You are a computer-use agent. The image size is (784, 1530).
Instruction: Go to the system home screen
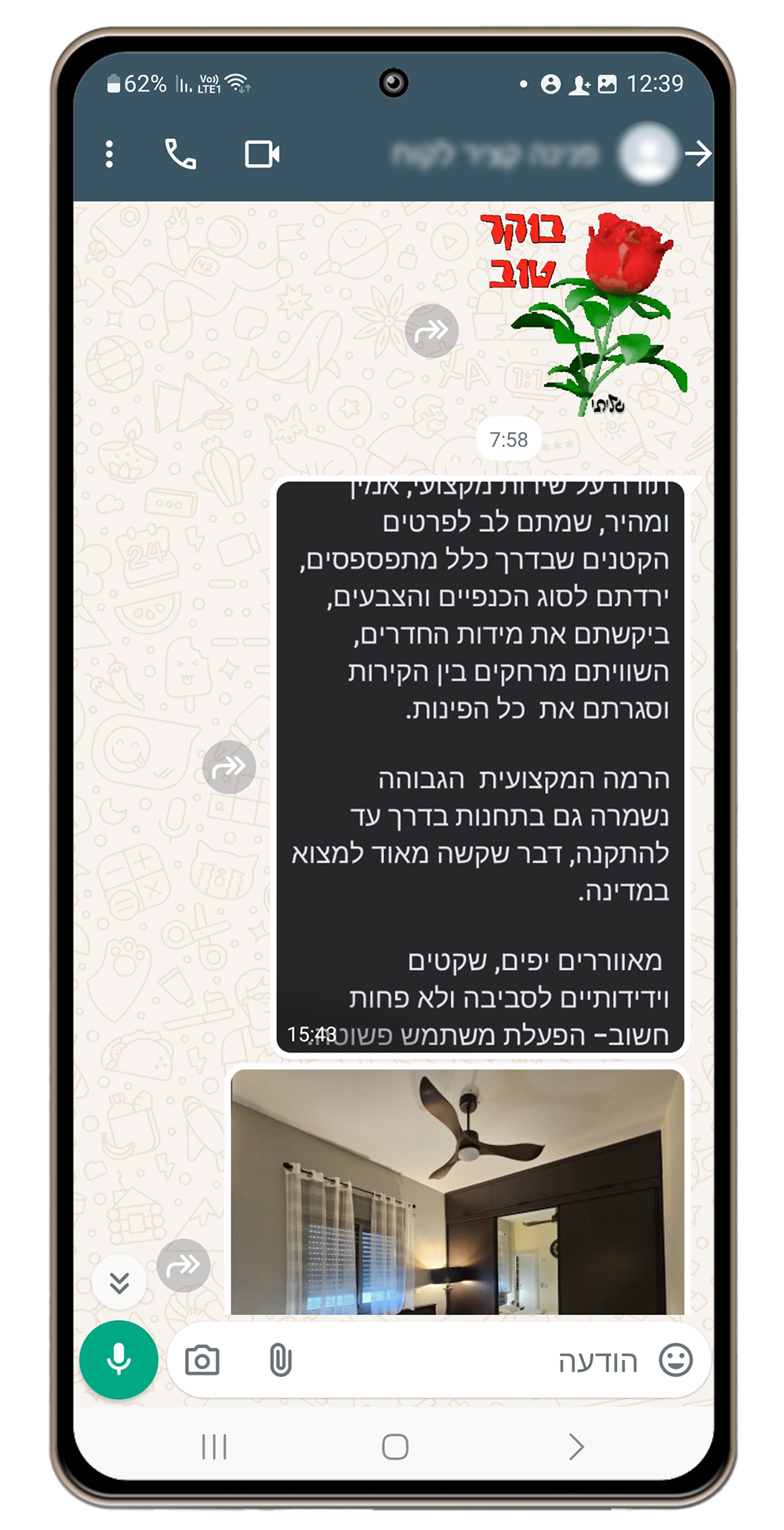tap(395, 1447)
